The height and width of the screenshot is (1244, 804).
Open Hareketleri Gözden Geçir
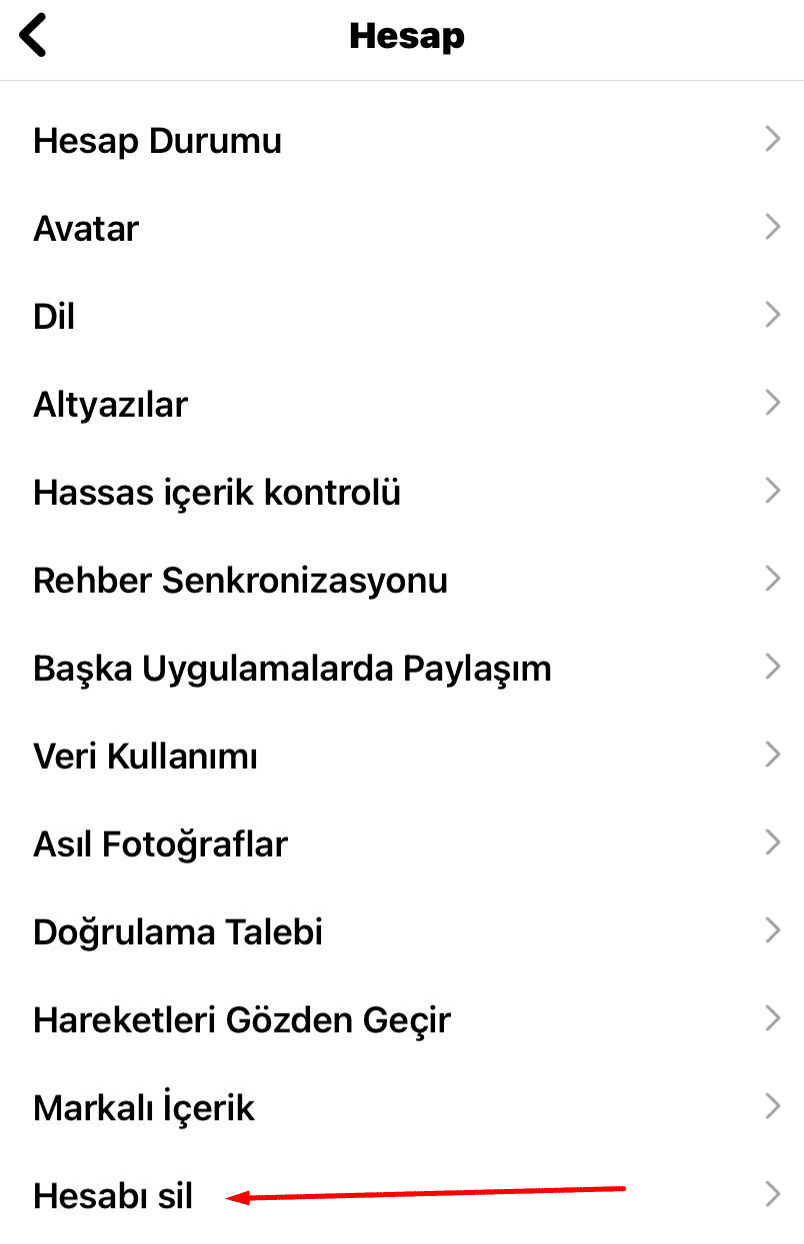(x=242, y=1020)
